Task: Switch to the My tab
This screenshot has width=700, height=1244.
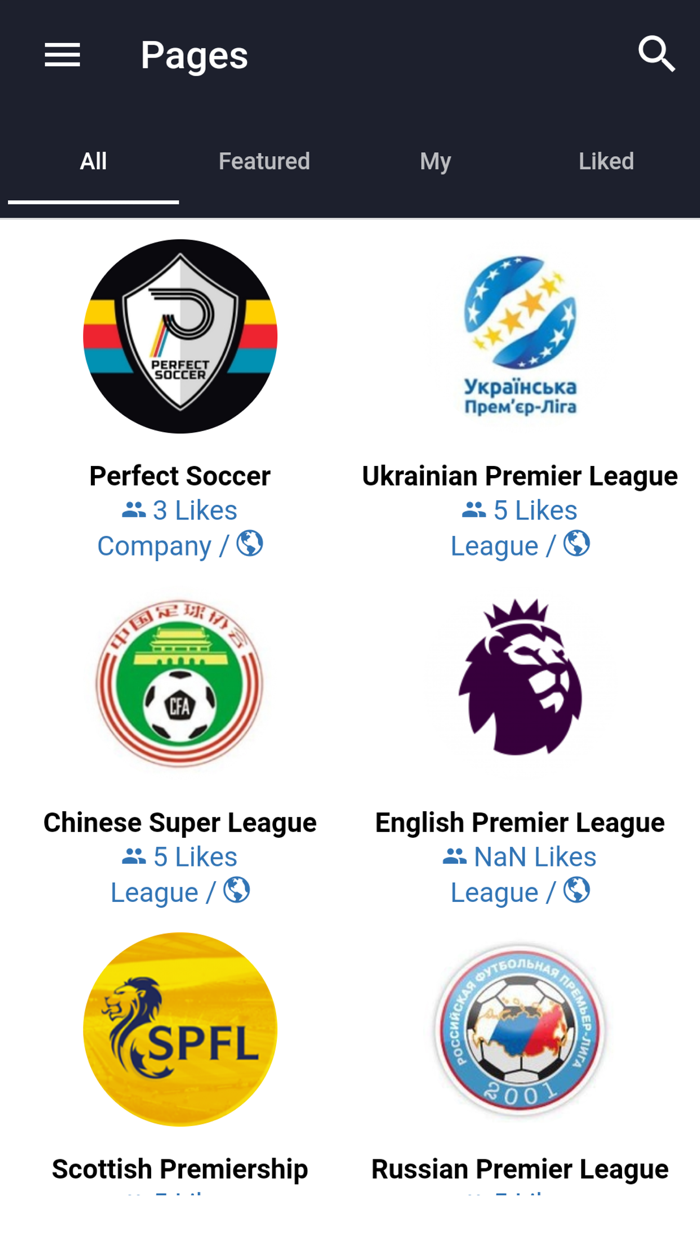Action: point(435,161)
